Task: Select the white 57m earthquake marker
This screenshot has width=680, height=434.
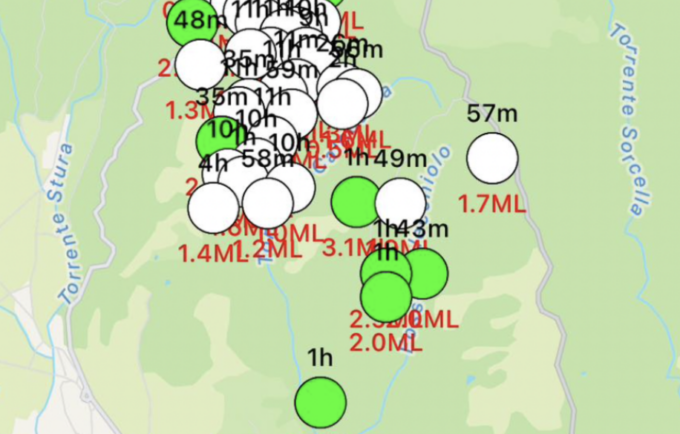Action: pos(492,158)
